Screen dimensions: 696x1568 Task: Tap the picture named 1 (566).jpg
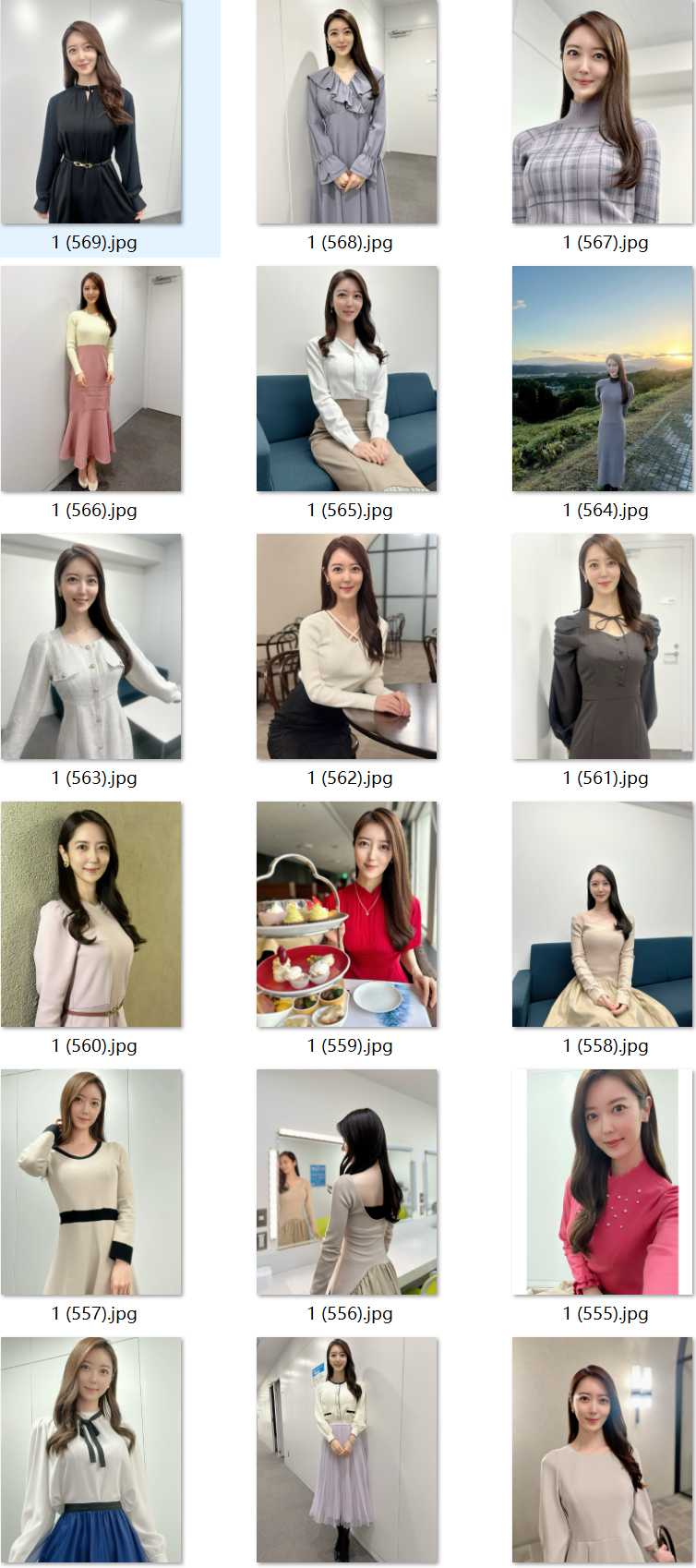(x=91, y=380)
